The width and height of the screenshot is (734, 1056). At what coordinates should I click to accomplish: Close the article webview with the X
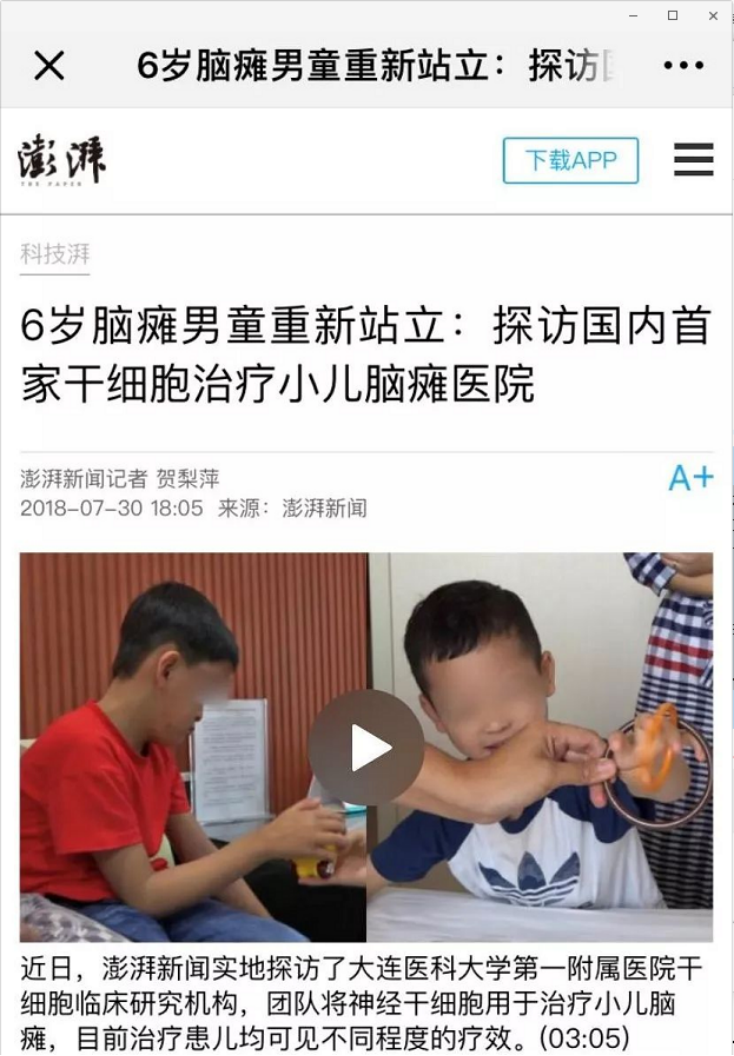(x=49, y=66)
